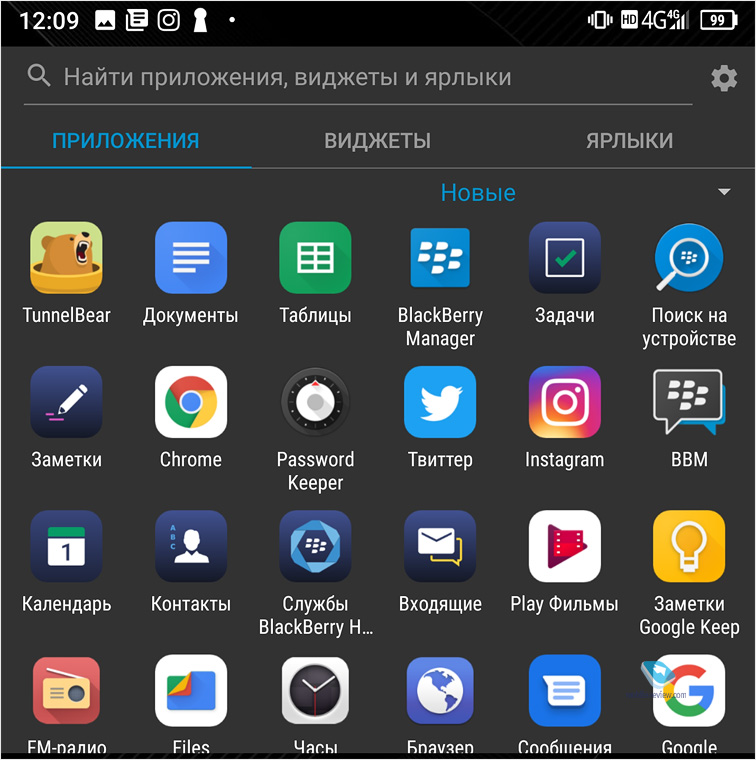
Task: Open launcher settings gear
Action: (x=724, y=78)
